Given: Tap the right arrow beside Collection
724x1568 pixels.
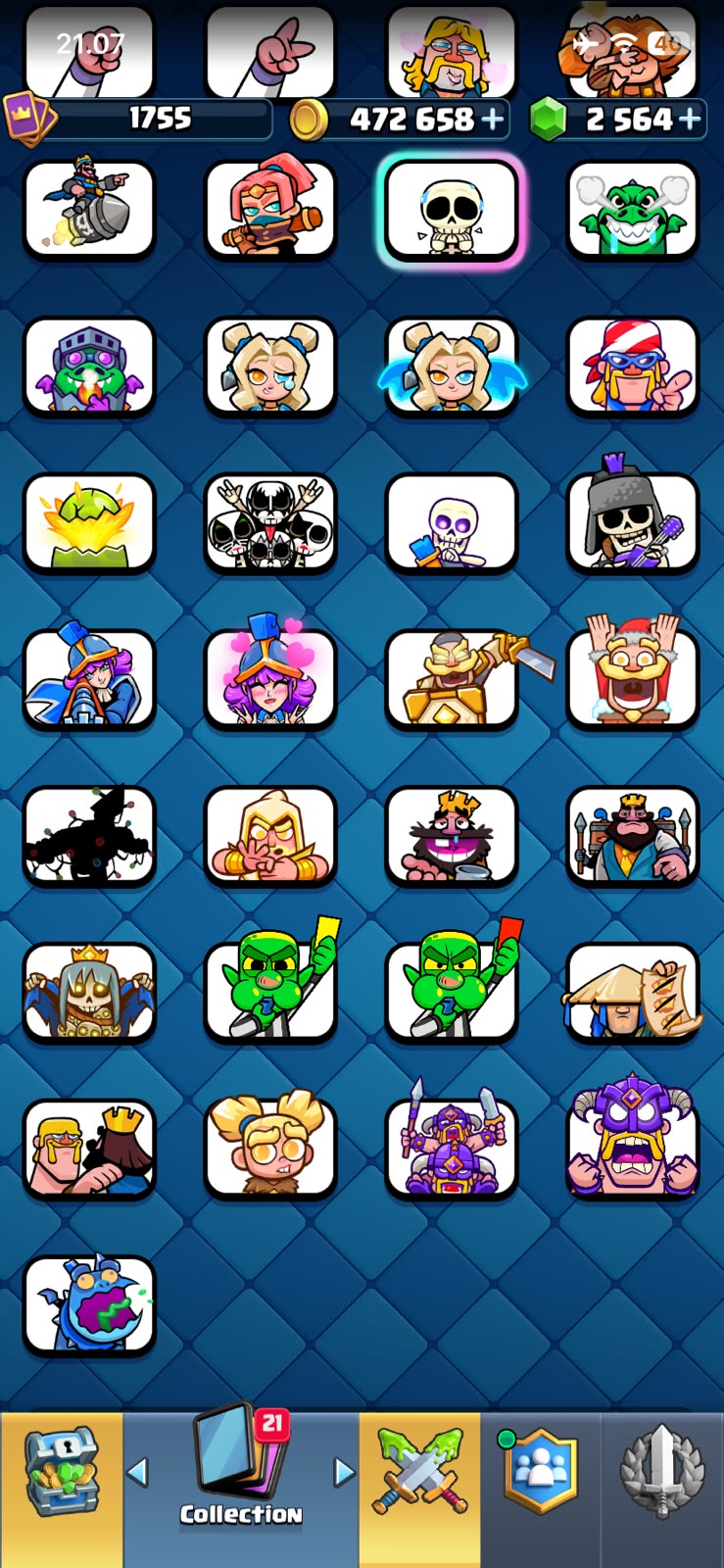Looking at the screenshot, I should tap(344, 1471).
